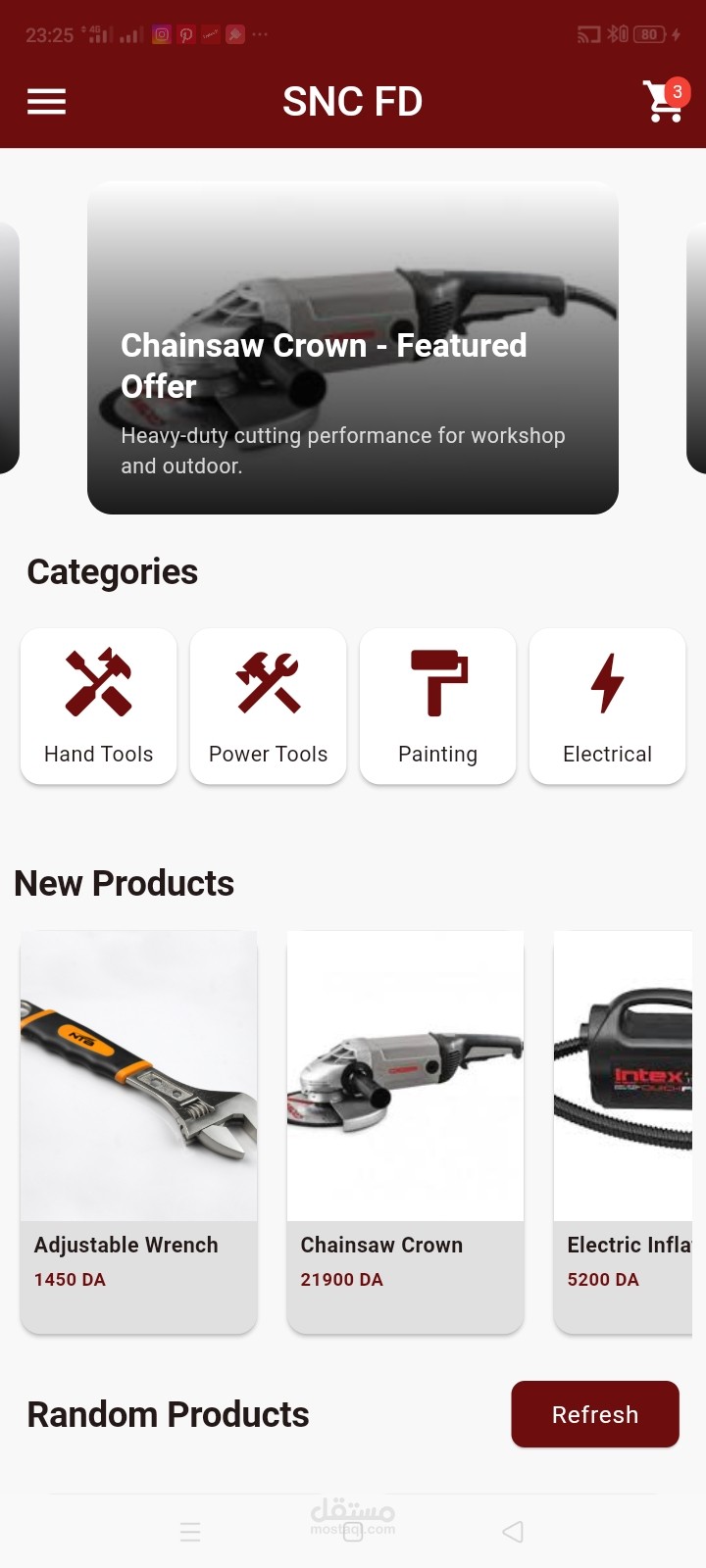Open the Chainsaw Crown featured offer banner
The height and width of the screenshot is (1568, 706).
point(352,348)
